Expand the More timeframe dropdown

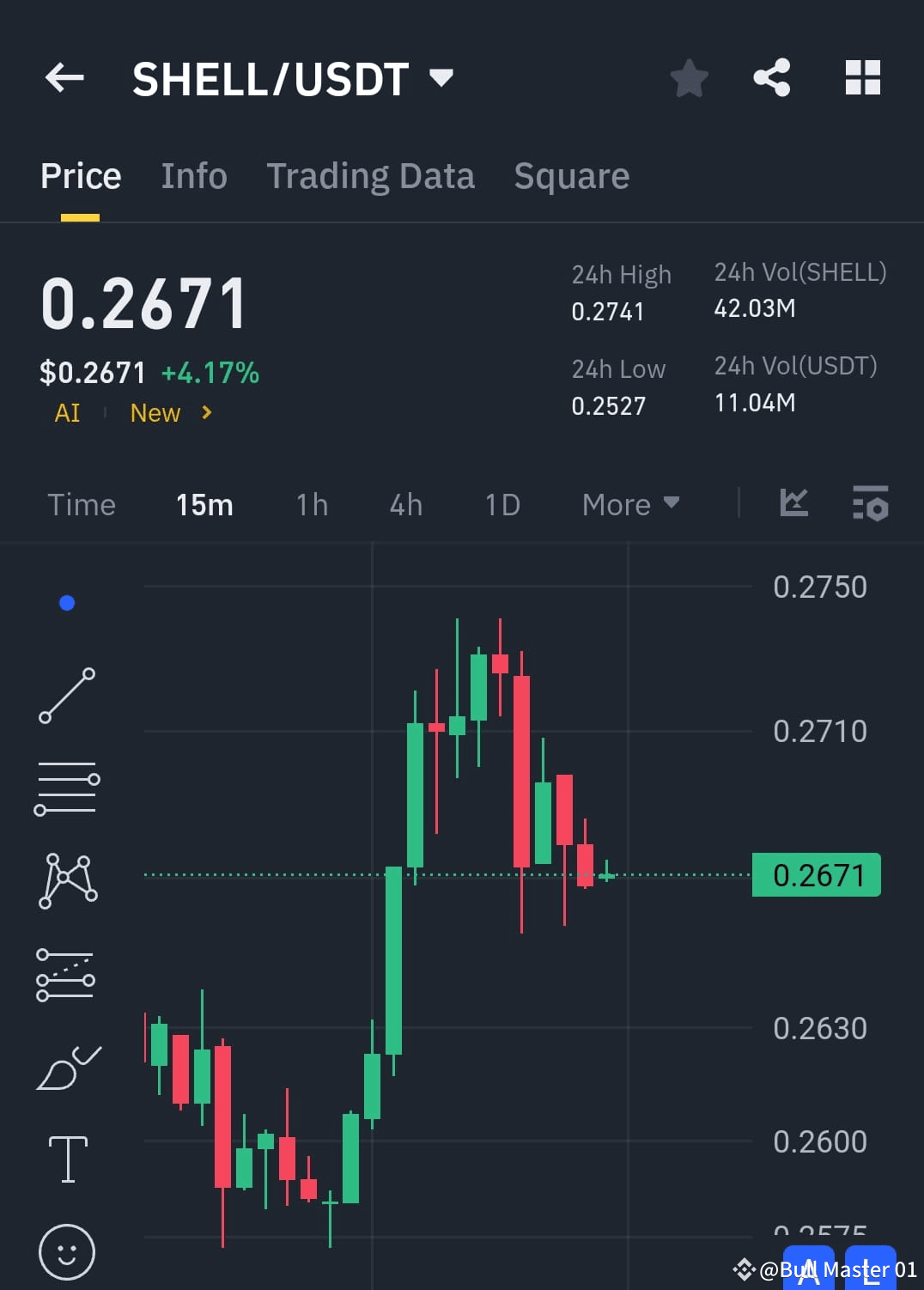(x=629, y=504)
